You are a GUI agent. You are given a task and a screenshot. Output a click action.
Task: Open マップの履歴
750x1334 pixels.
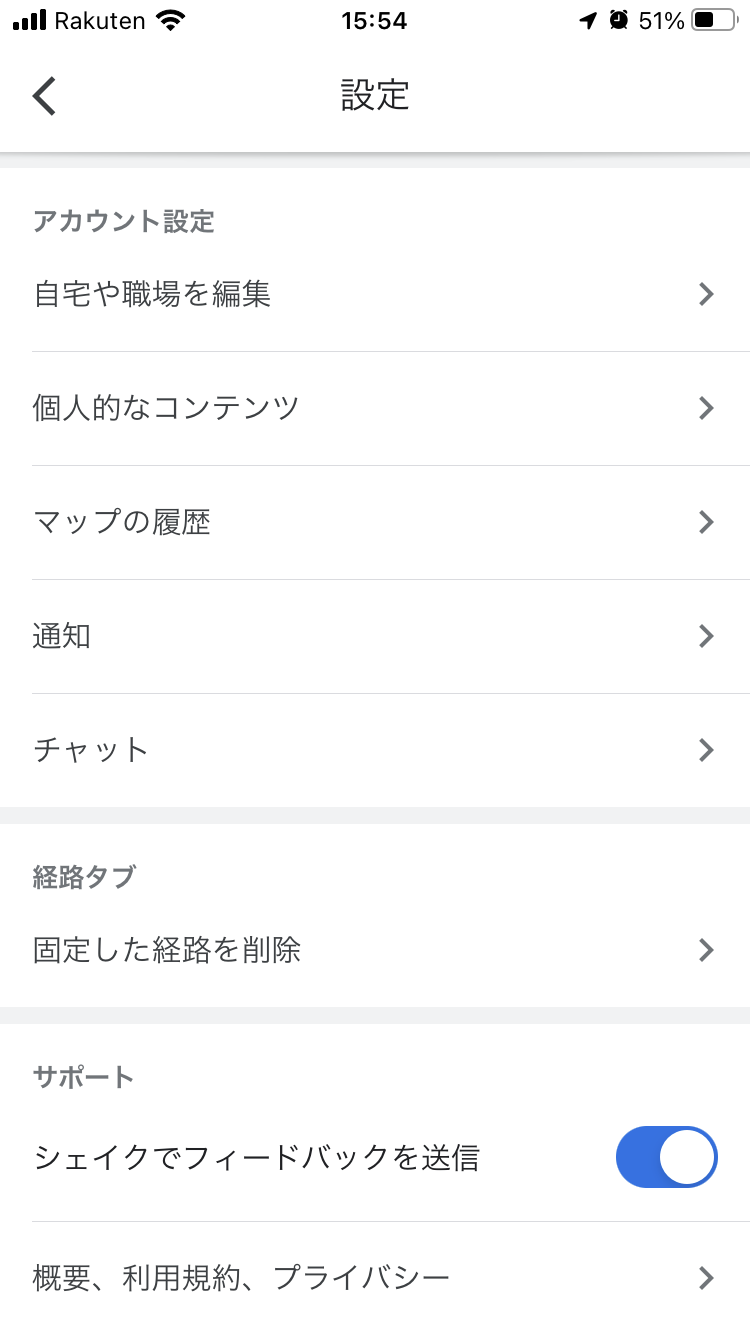click(375, 522)
